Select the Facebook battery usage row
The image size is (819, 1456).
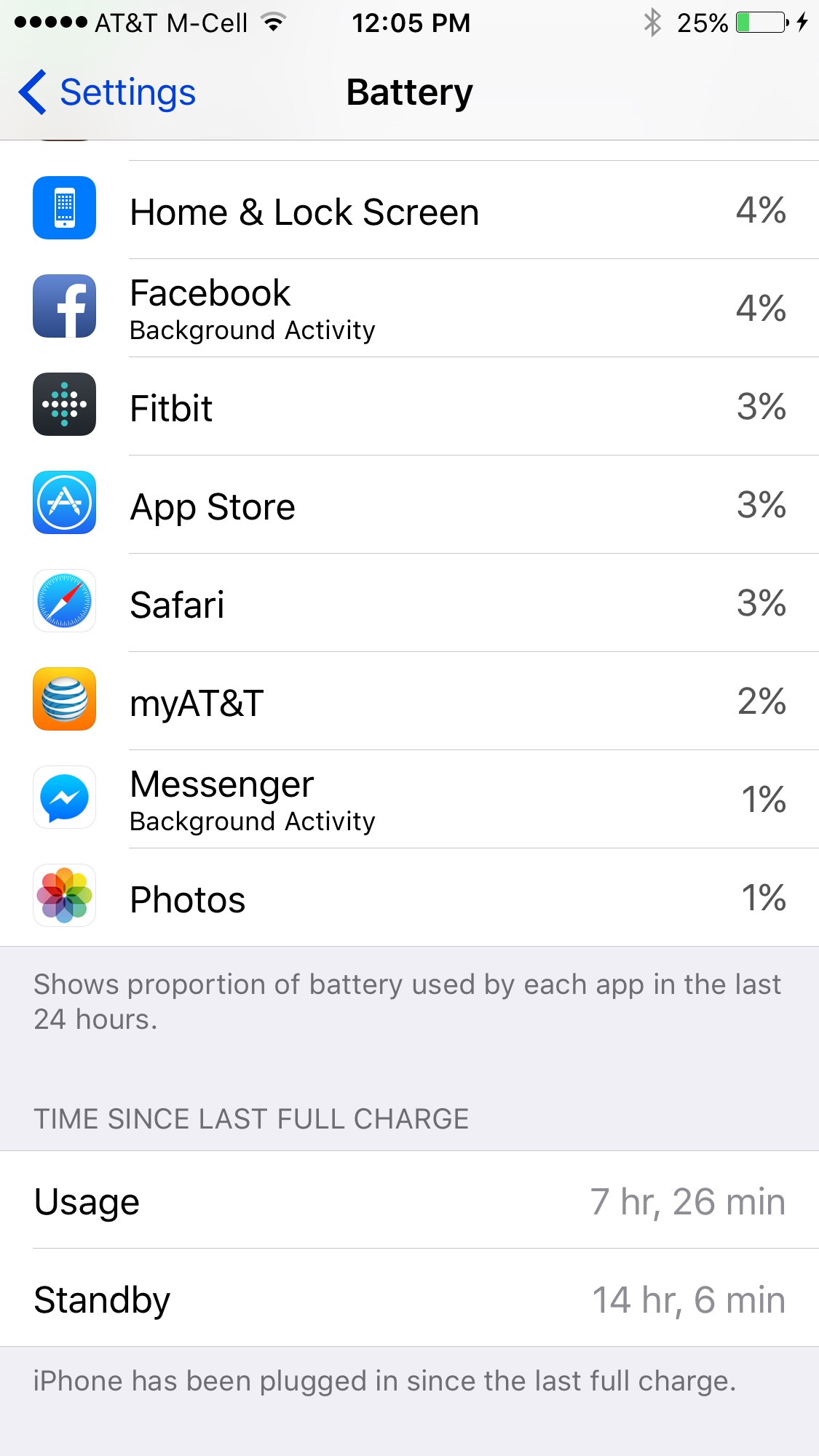click(x=409, y=309)
